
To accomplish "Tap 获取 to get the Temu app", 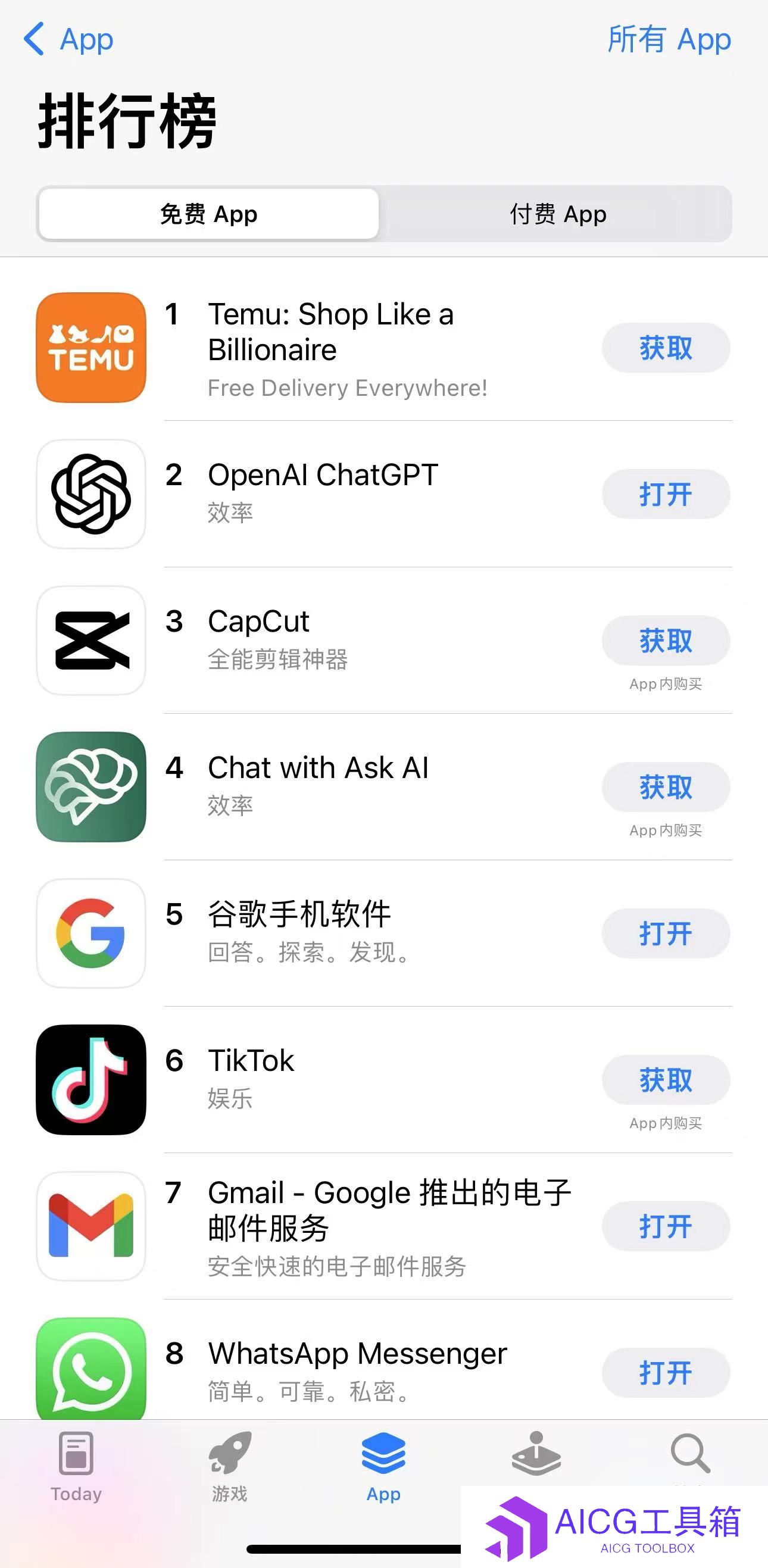I will (666, 348).
